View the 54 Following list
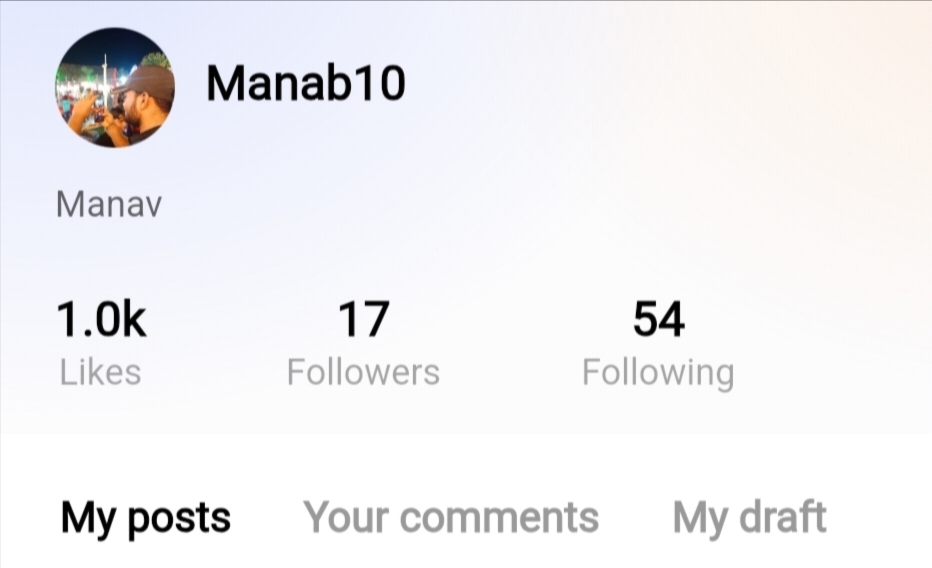Image resolution: width=932 pixels, height=568 pixels. coord(658,345)
